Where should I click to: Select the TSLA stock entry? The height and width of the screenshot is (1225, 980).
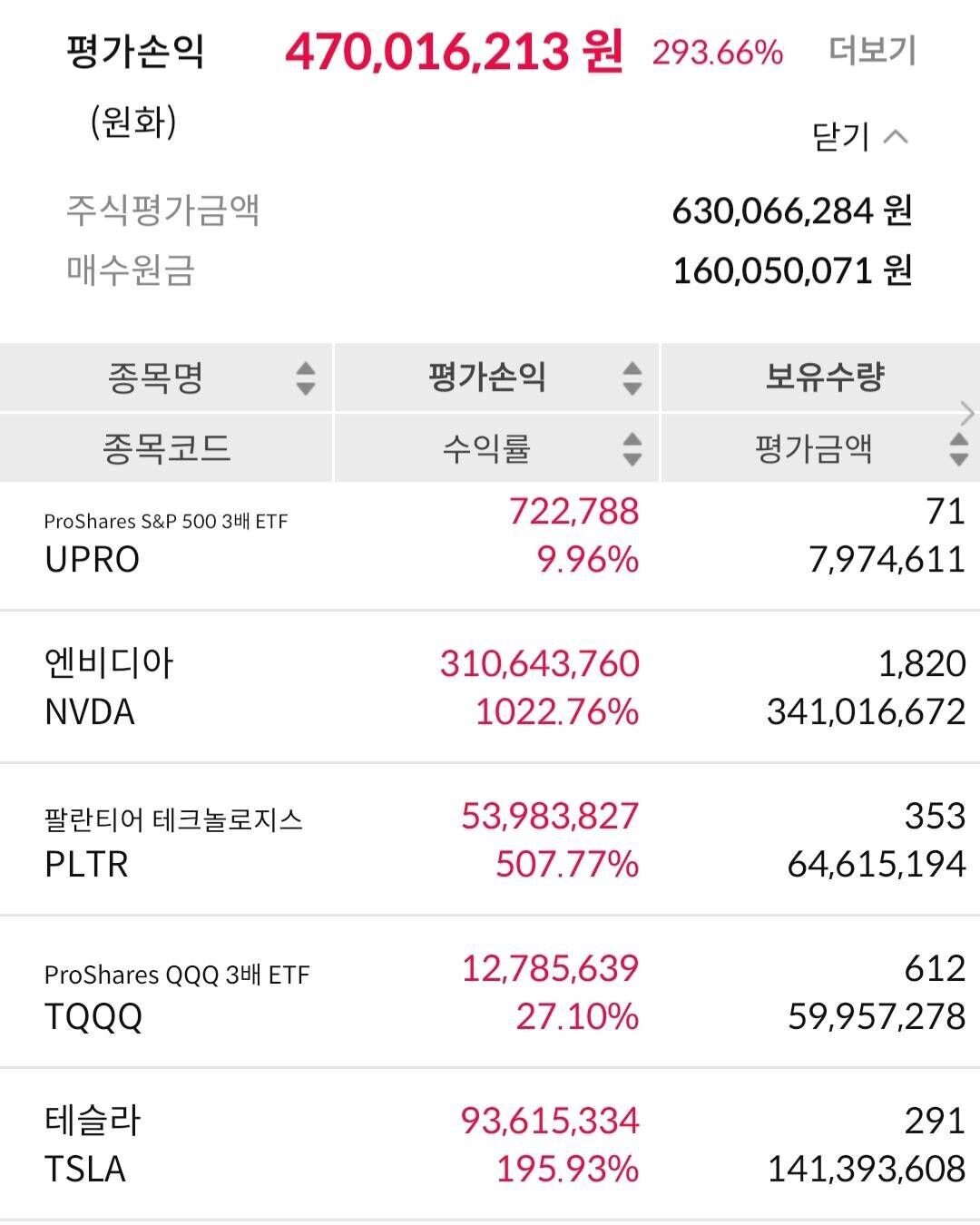coord(490,1142)
